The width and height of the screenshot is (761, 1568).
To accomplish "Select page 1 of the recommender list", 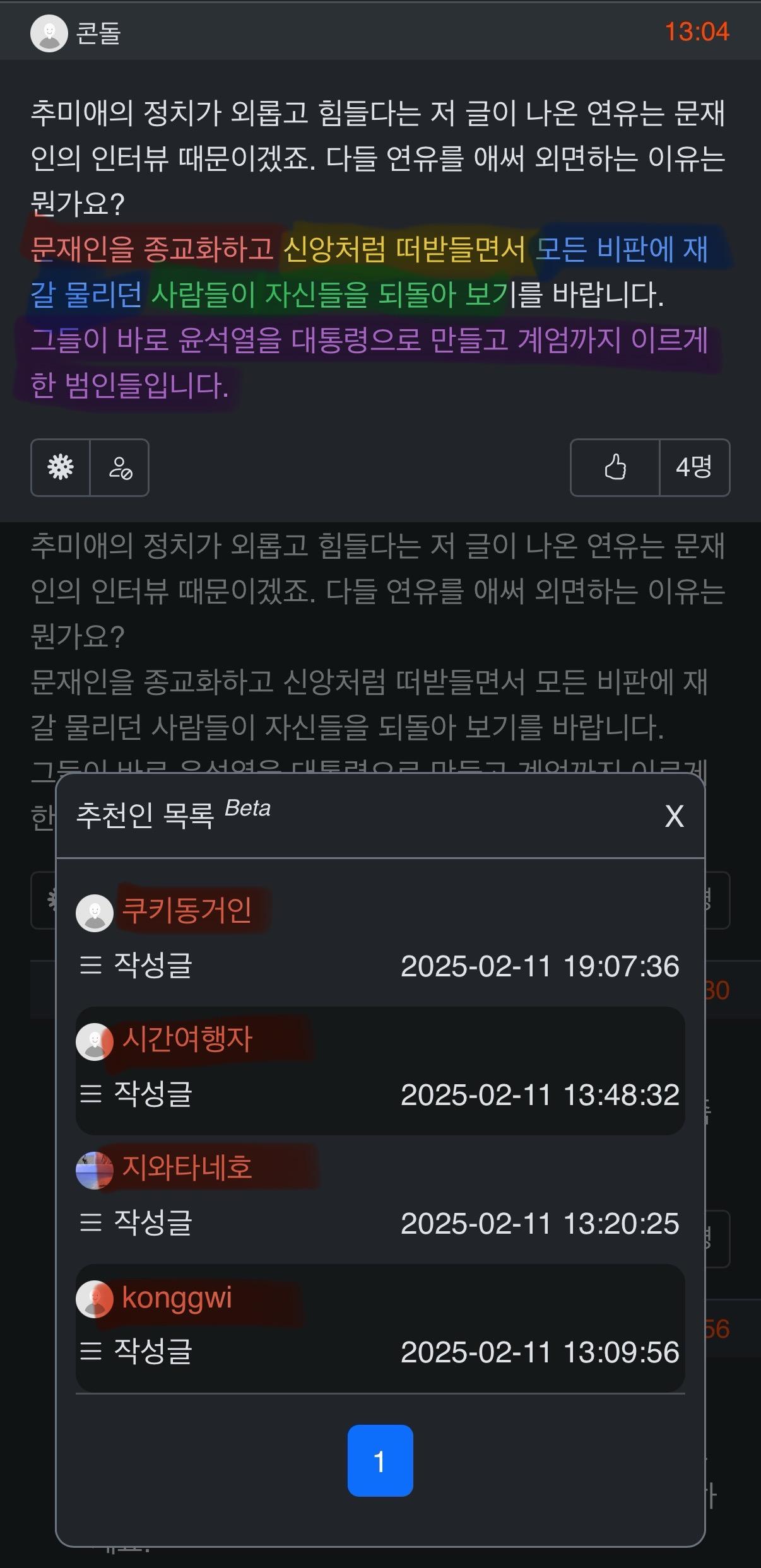I will [x=380, y=1461].
